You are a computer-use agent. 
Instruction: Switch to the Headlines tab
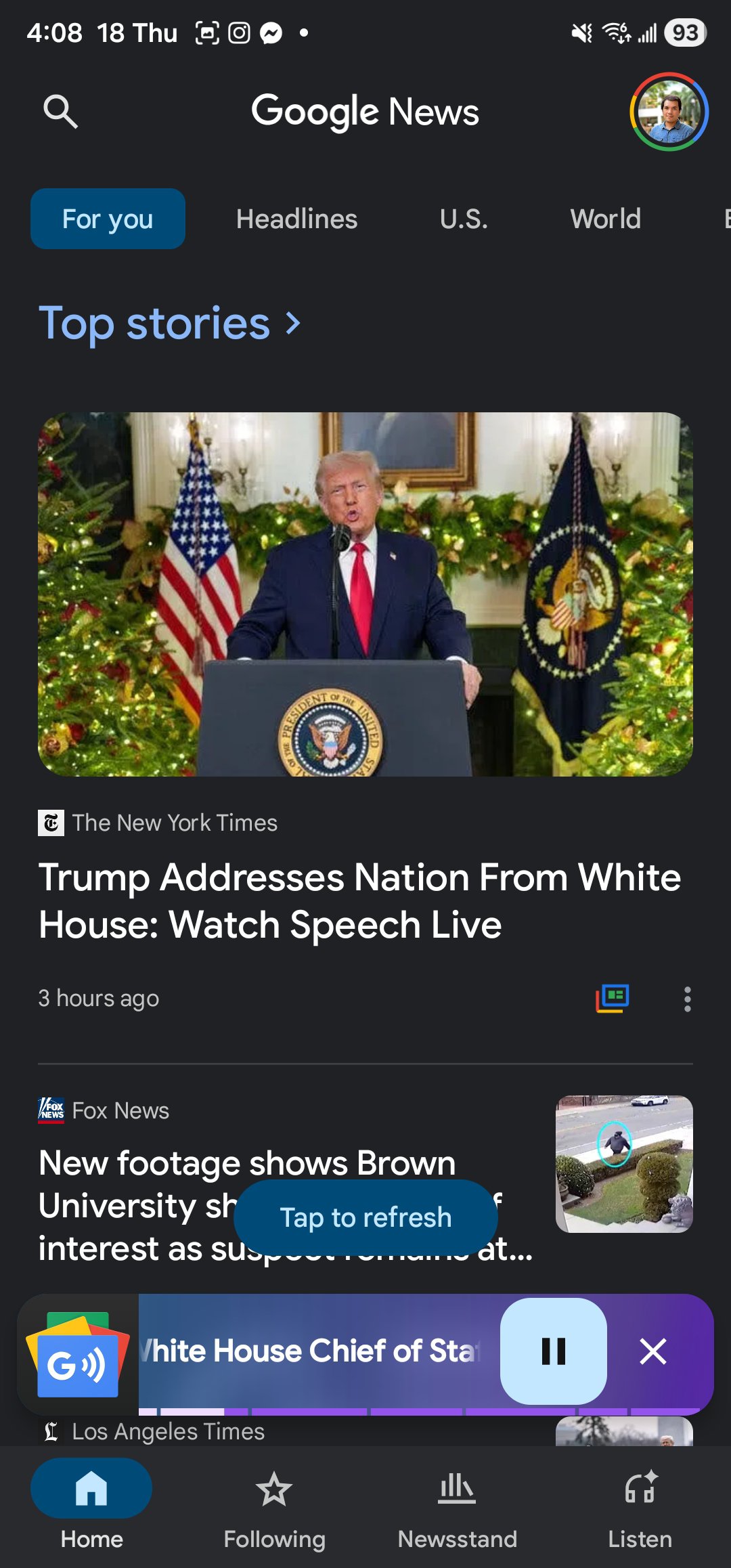(x=296, y=219)
